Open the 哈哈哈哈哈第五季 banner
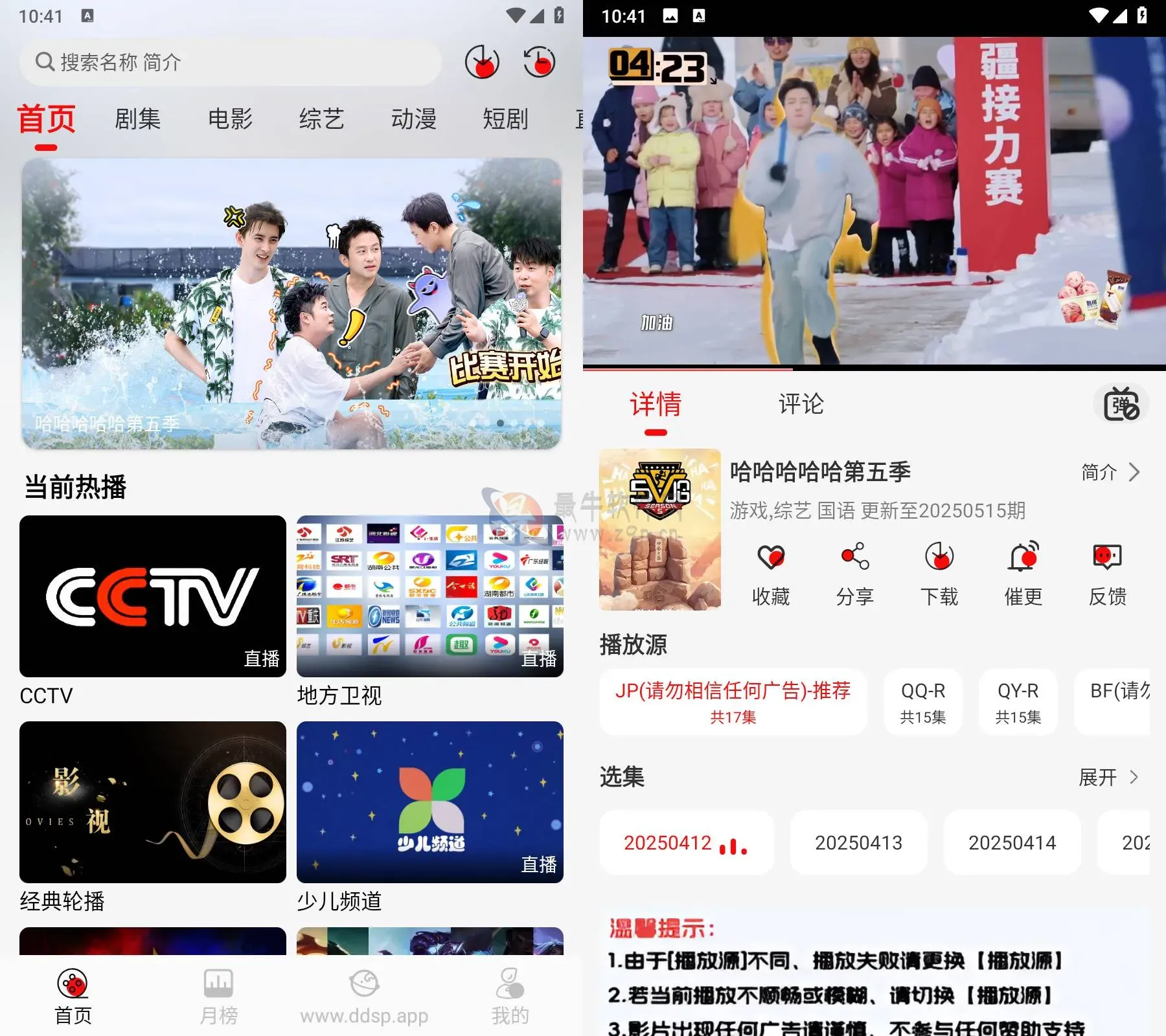 pyautogui.click(x=291, y=303)
